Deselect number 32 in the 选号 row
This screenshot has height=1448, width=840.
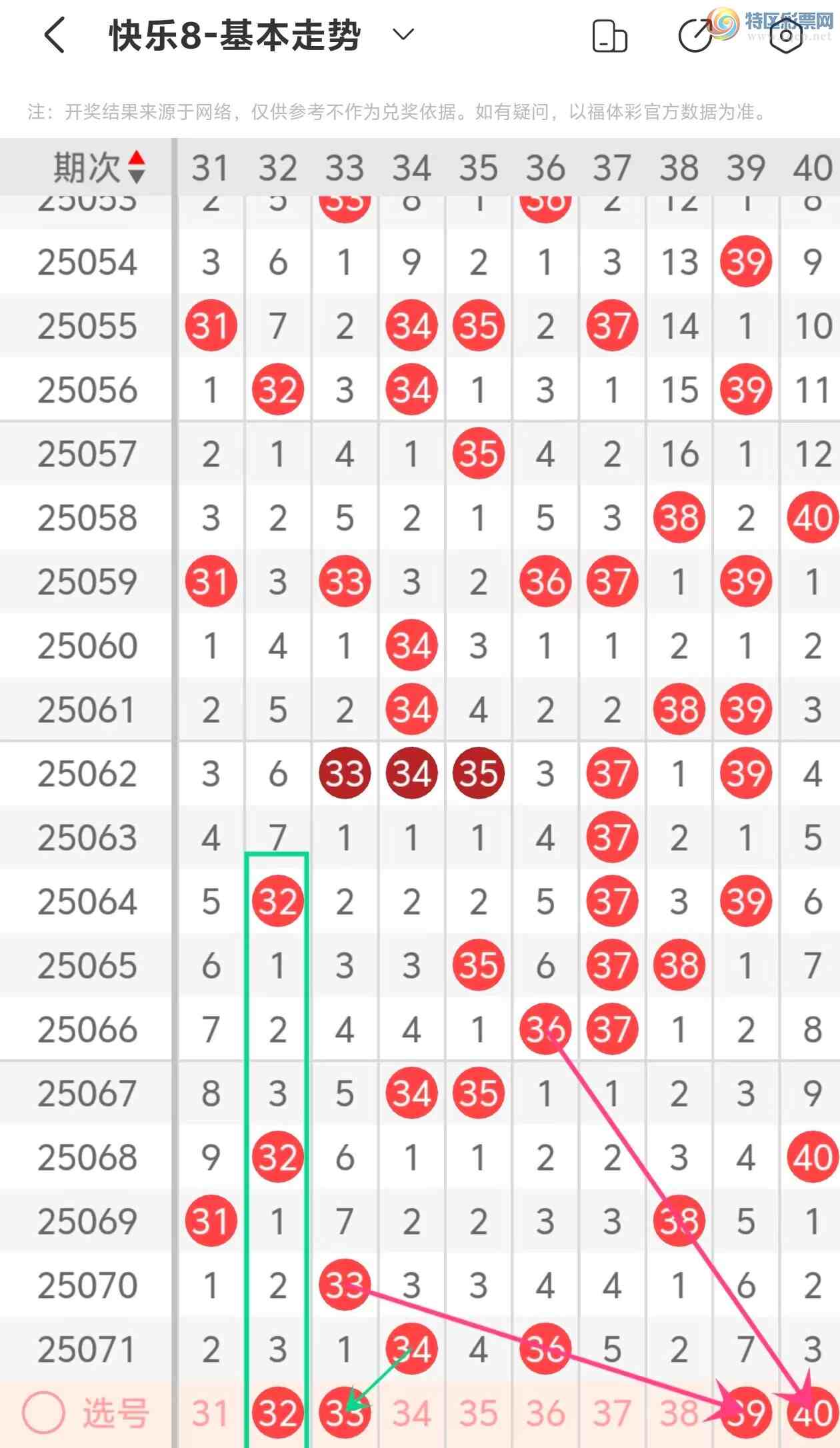277,1413
